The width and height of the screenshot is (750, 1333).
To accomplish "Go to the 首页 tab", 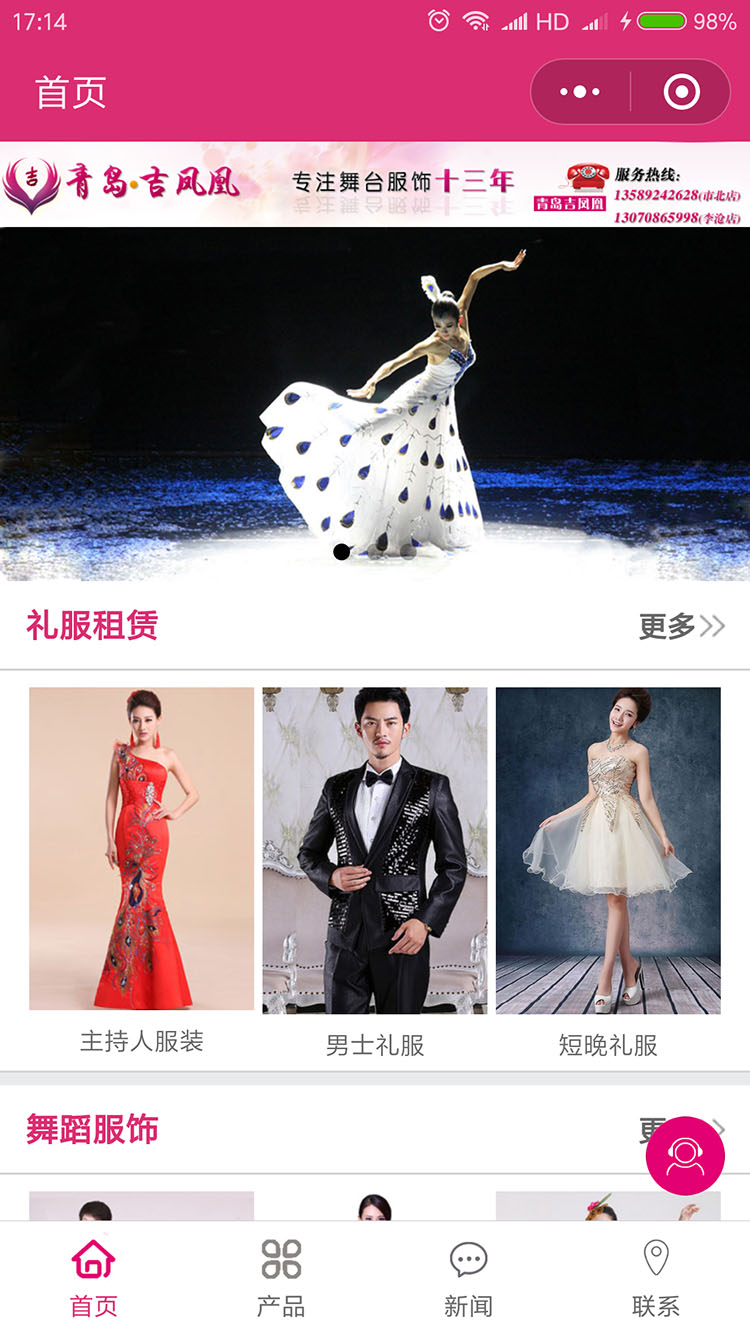I will [94, 1277].
